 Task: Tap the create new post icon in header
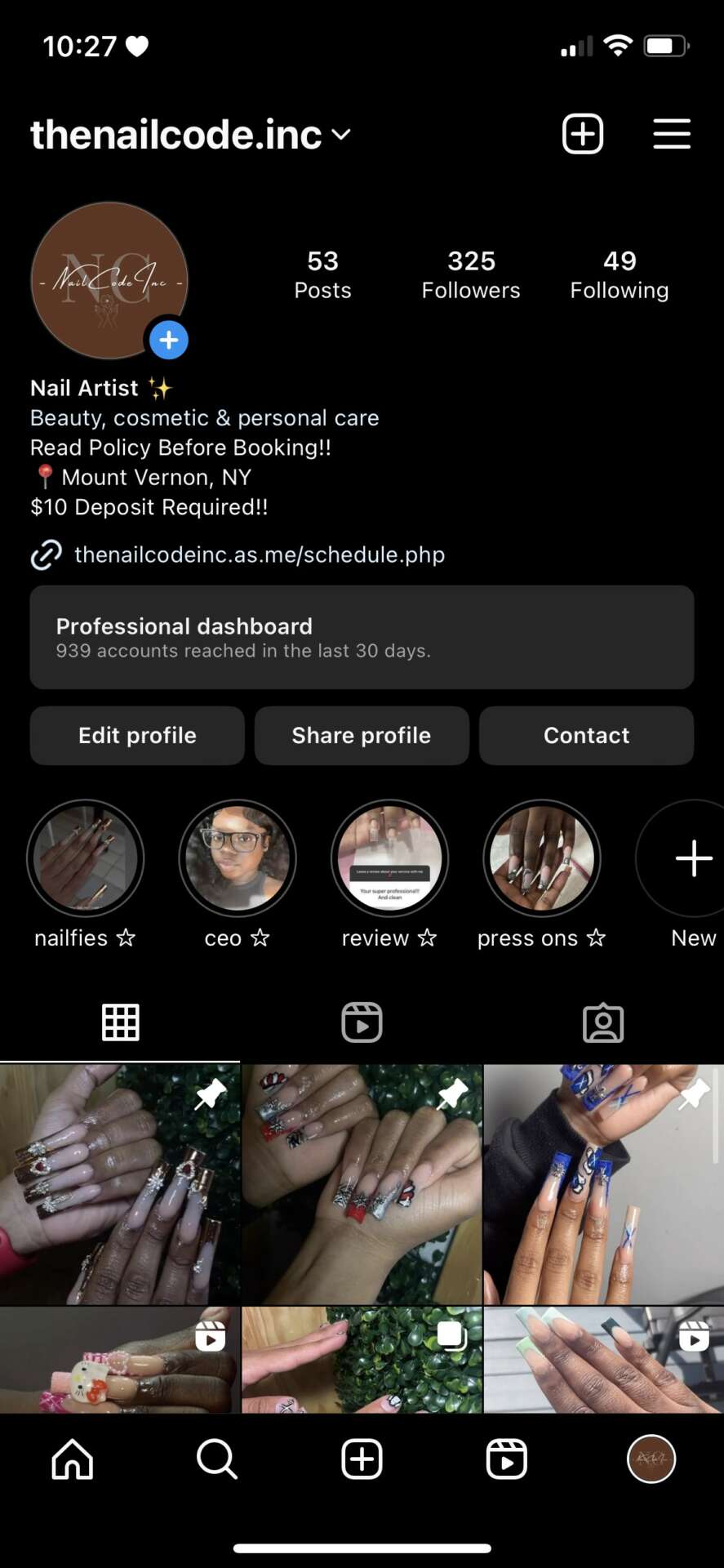[583, 134]
